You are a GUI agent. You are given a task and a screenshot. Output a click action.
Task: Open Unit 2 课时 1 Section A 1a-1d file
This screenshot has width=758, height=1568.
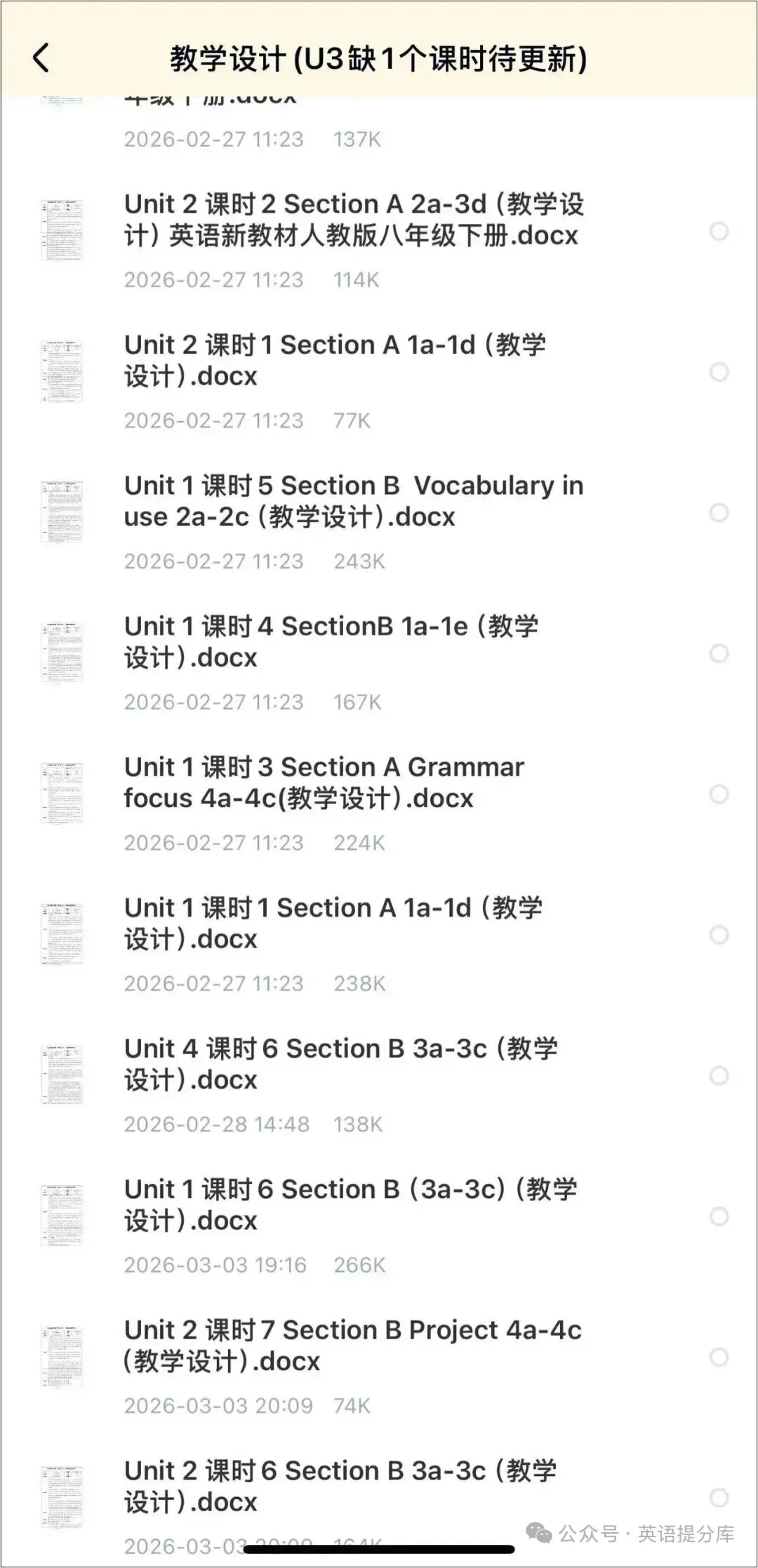pyautogui.click(x=335, y=360)
